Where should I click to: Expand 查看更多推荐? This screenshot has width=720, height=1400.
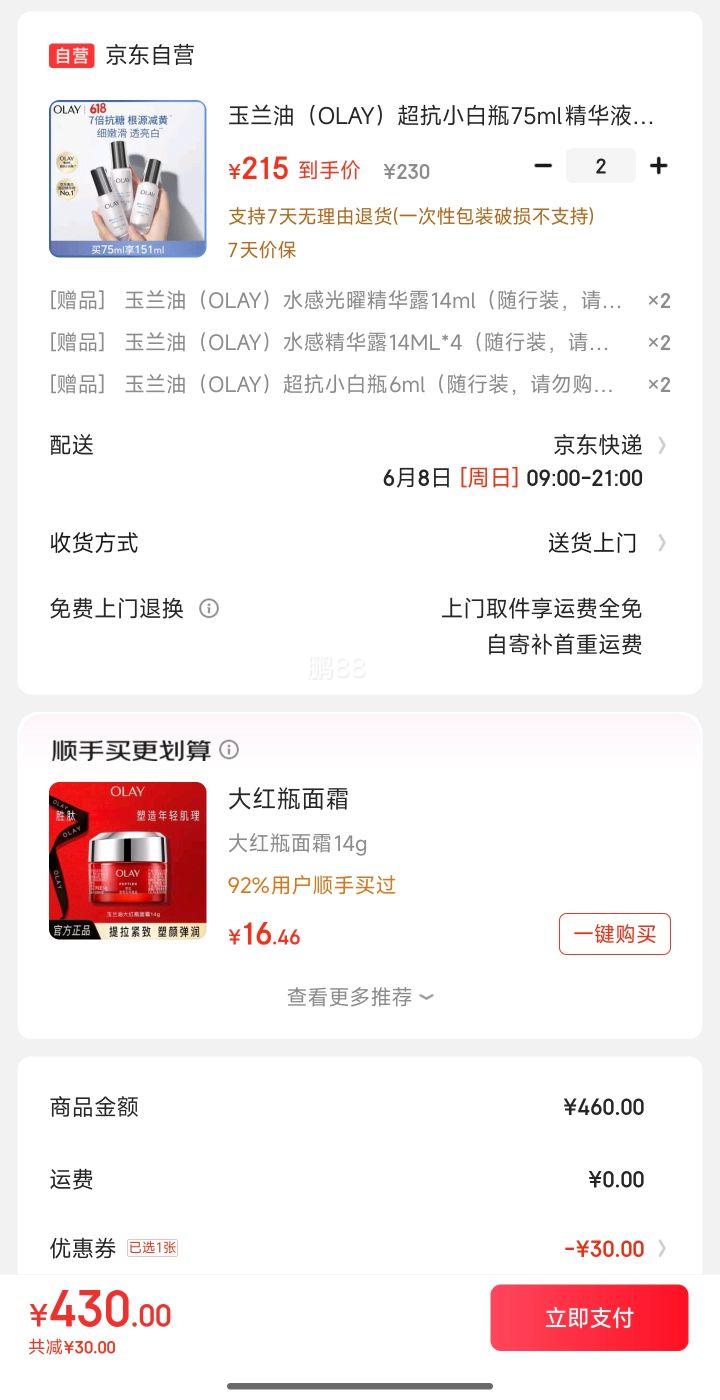coord(360,997)
